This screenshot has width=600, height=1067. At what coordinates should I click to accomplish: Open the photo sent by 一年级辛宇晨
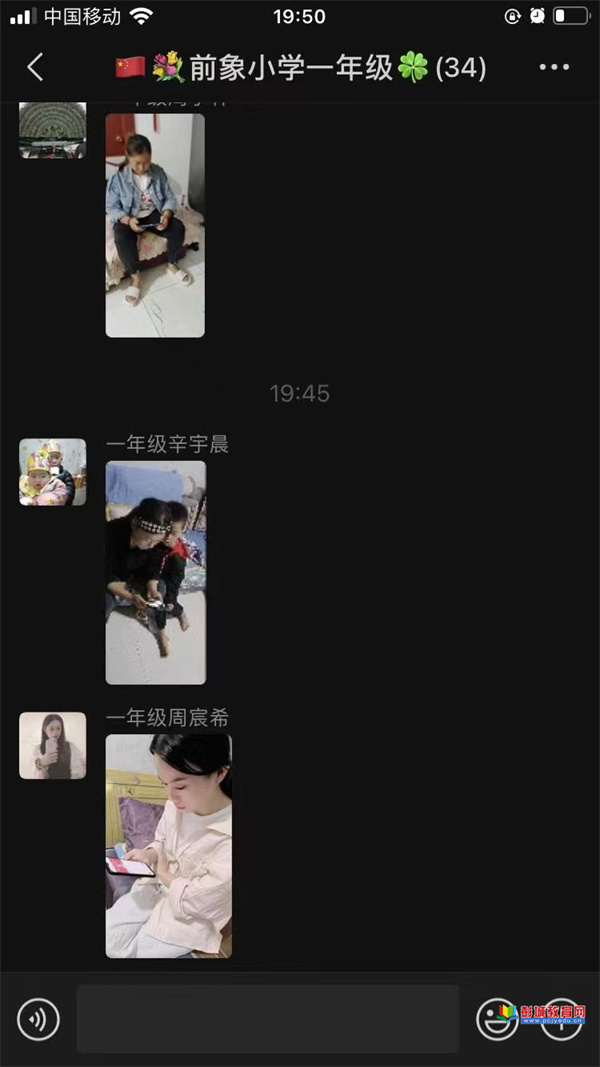(155, 571)
